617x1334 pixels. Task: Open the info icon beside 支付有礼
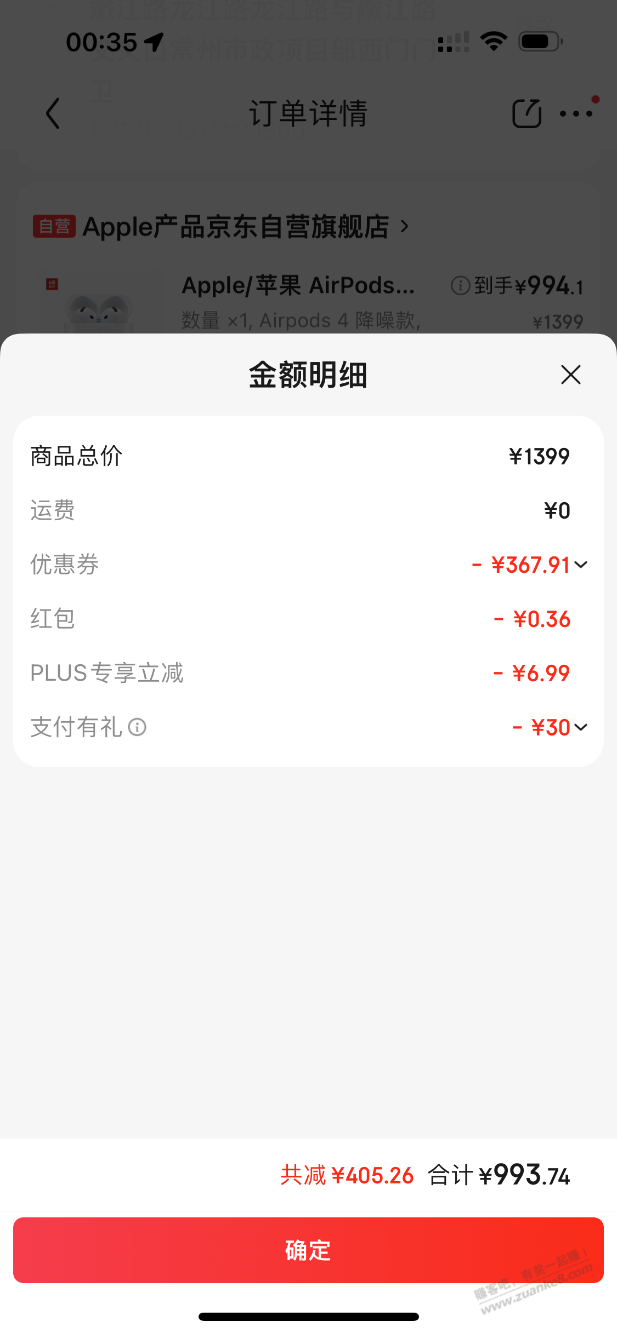point(137,727)
